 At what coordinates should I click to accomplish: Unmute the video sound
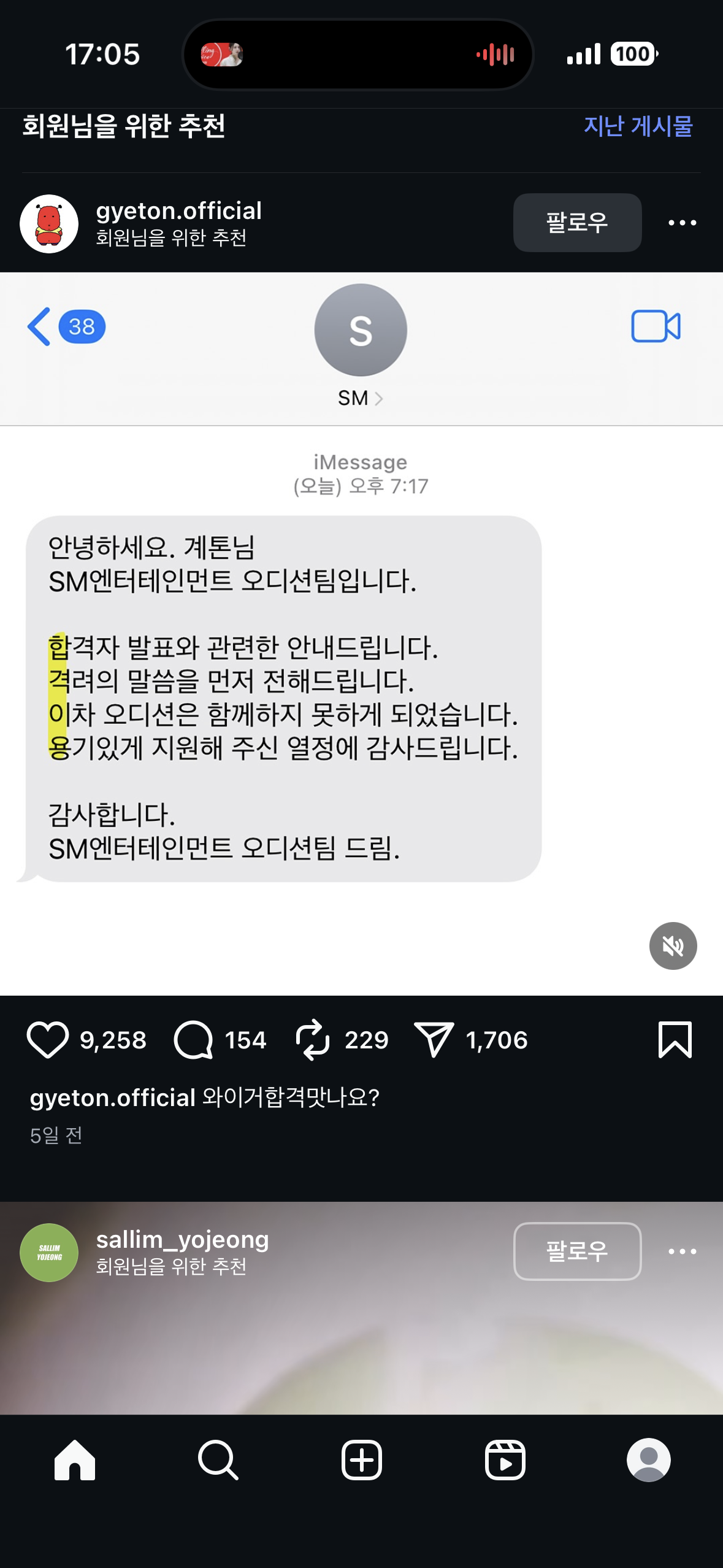[673, 945]
